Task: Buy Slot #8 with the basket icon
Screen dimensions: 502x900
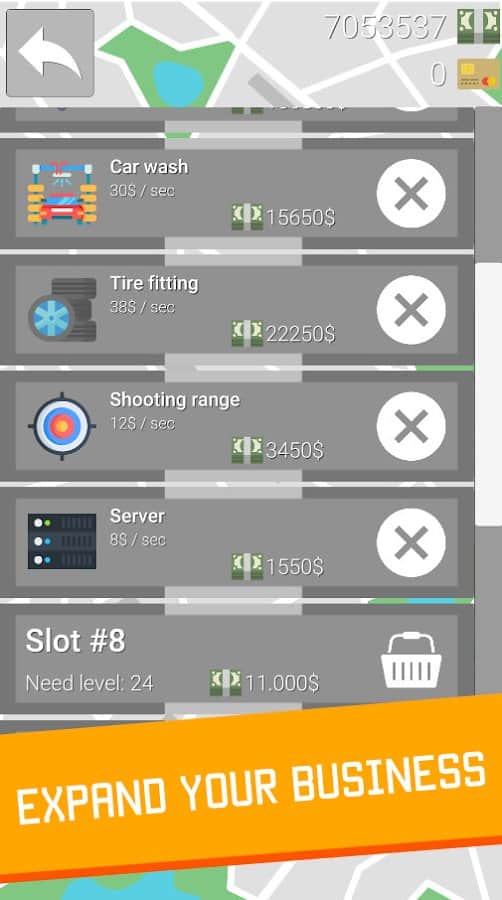Action: tap(411, 660)
